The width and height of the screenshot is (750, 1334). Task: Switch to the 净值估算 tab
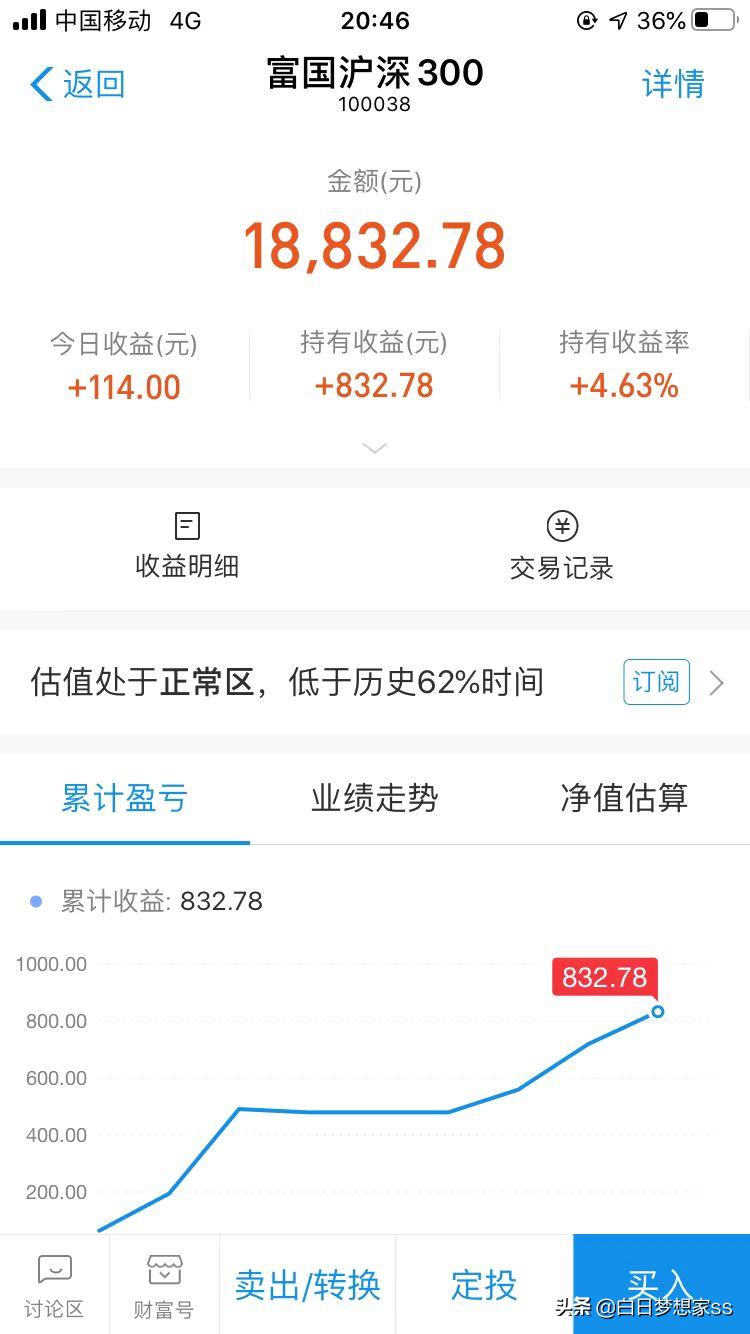(623, 799)
